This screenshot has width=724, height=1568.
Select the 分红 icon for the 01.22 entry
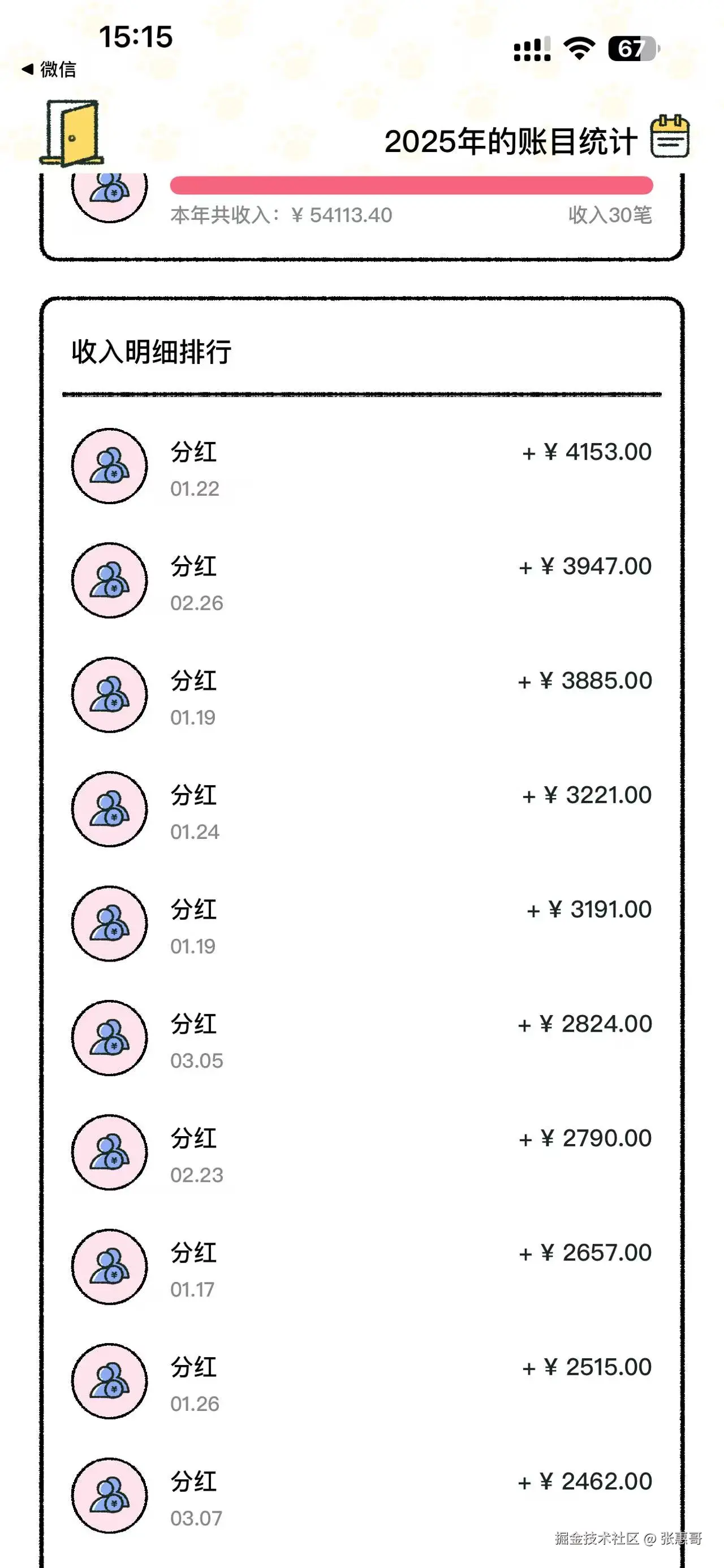tap(110, 466)
